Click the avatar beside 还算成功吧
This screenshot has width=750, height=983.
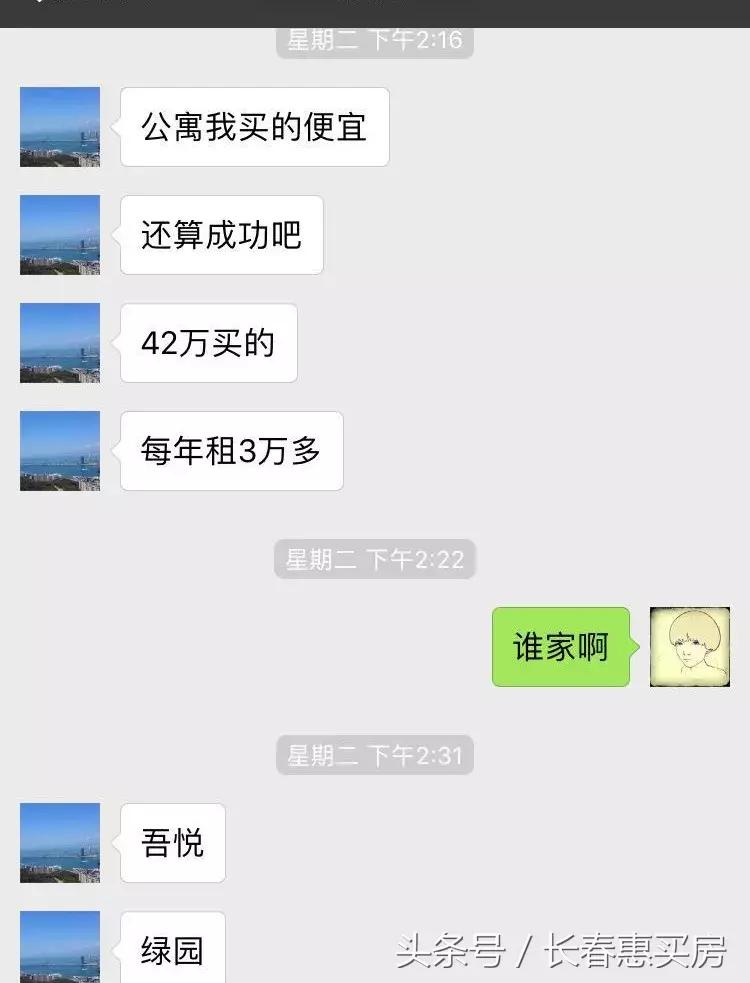click(x=59, y=235)
